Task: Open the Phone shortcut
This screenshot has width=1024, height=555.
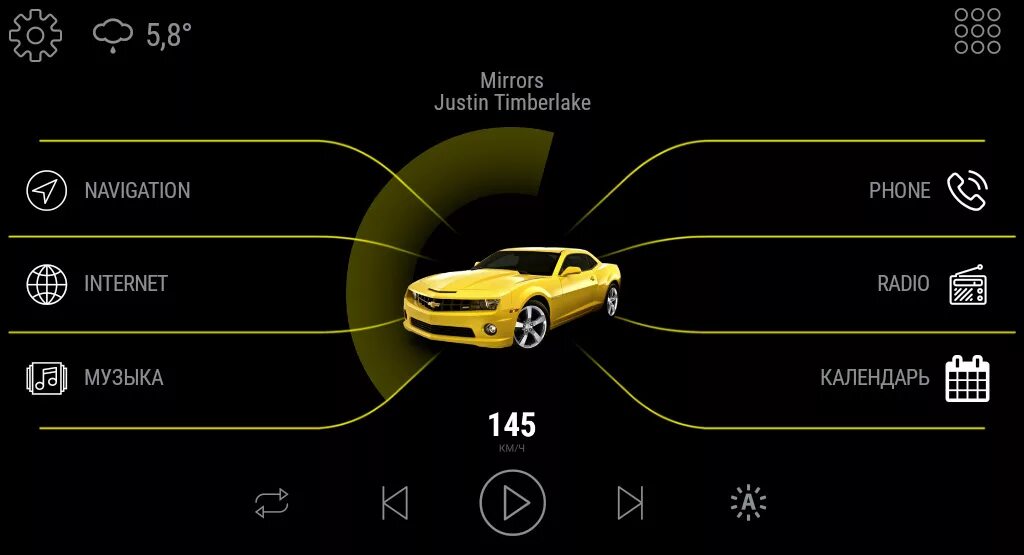Action: [x=927, y=190]
